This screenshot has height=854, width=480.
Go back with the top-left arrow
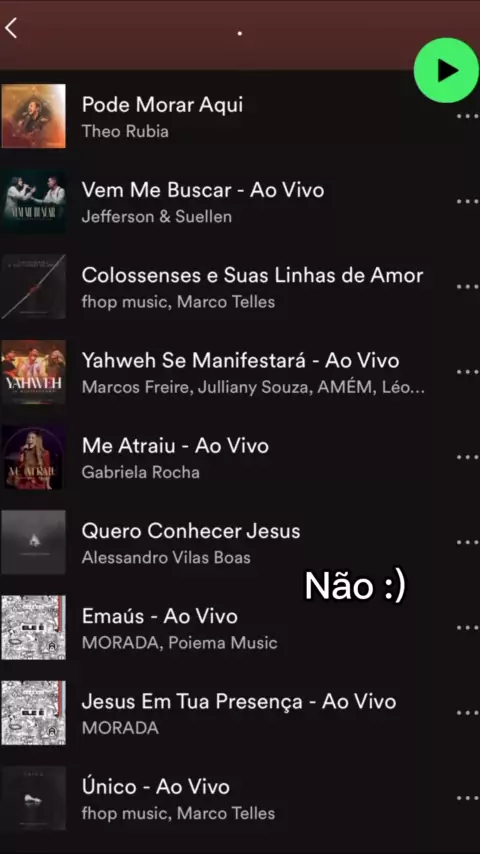tap(11, 28)
